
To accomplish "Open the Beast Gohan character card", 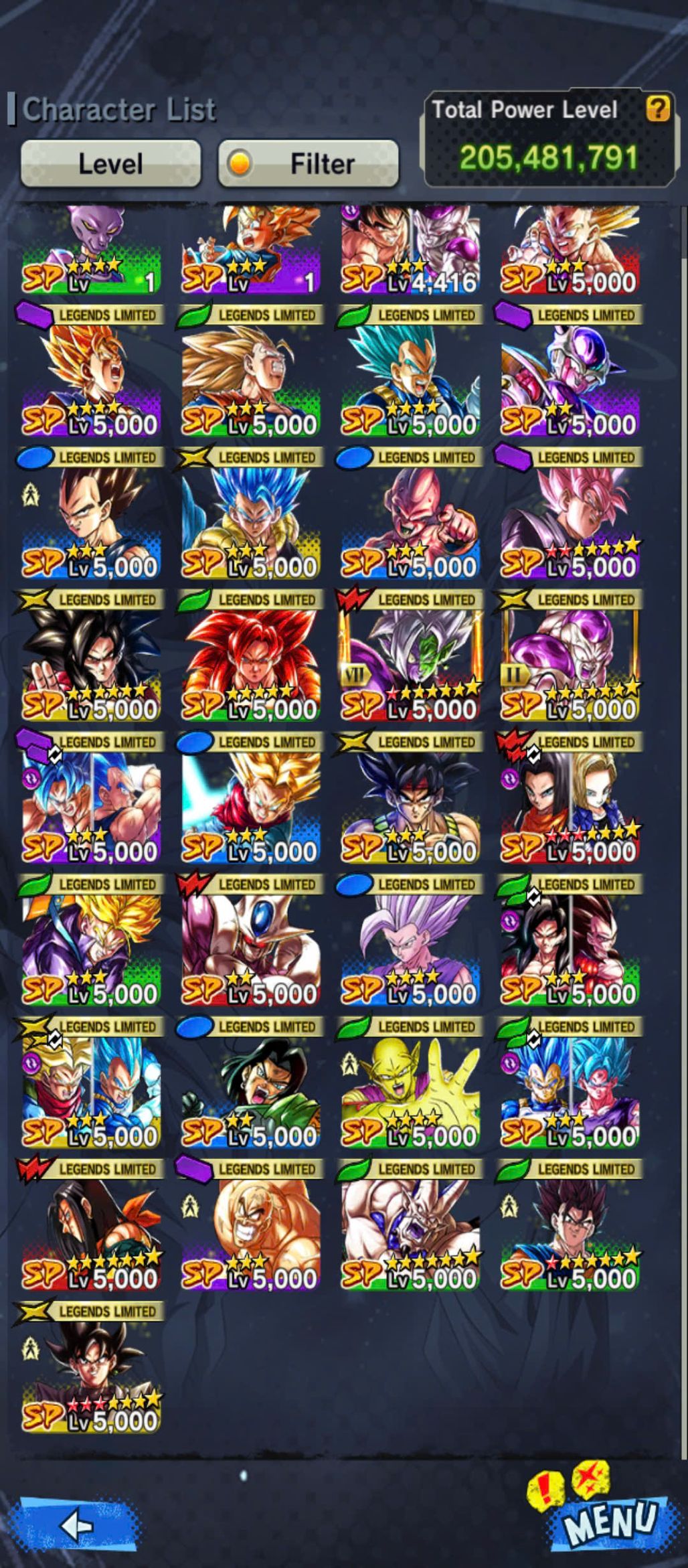I will (x=410, y=948).
